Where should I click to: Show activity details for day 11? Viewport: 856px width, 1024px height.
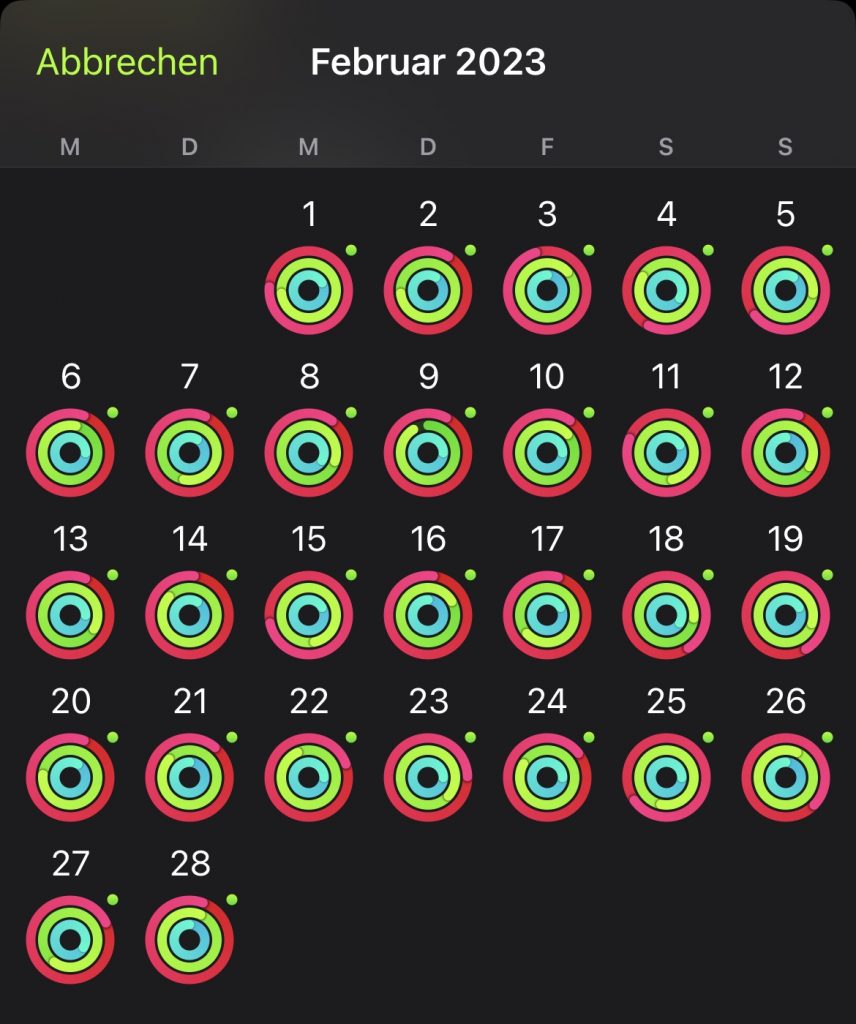[666, 453]
